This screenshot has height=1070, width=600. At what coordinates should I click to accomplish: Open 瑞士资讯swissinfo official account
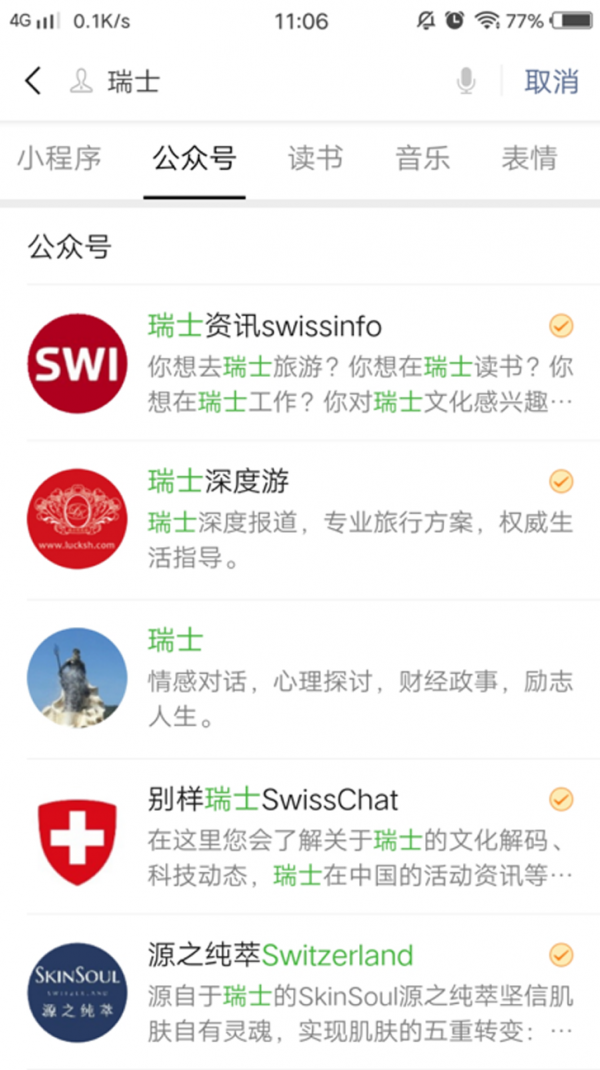(x=300, y=363)
